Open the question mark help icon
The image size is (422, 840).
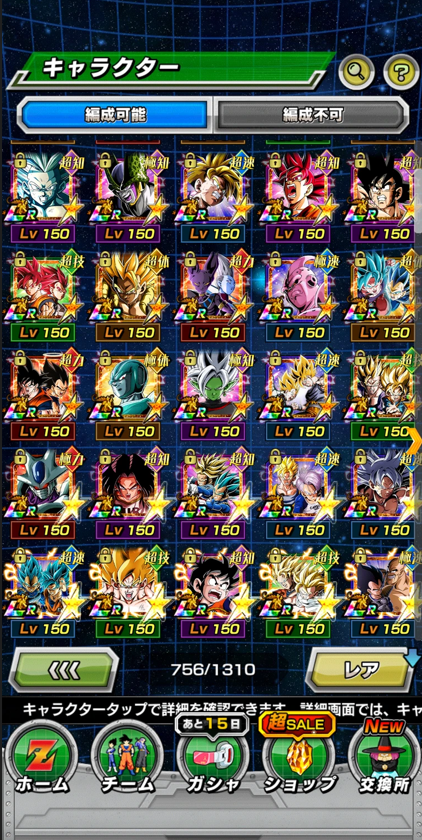click(x=401, y=71)
